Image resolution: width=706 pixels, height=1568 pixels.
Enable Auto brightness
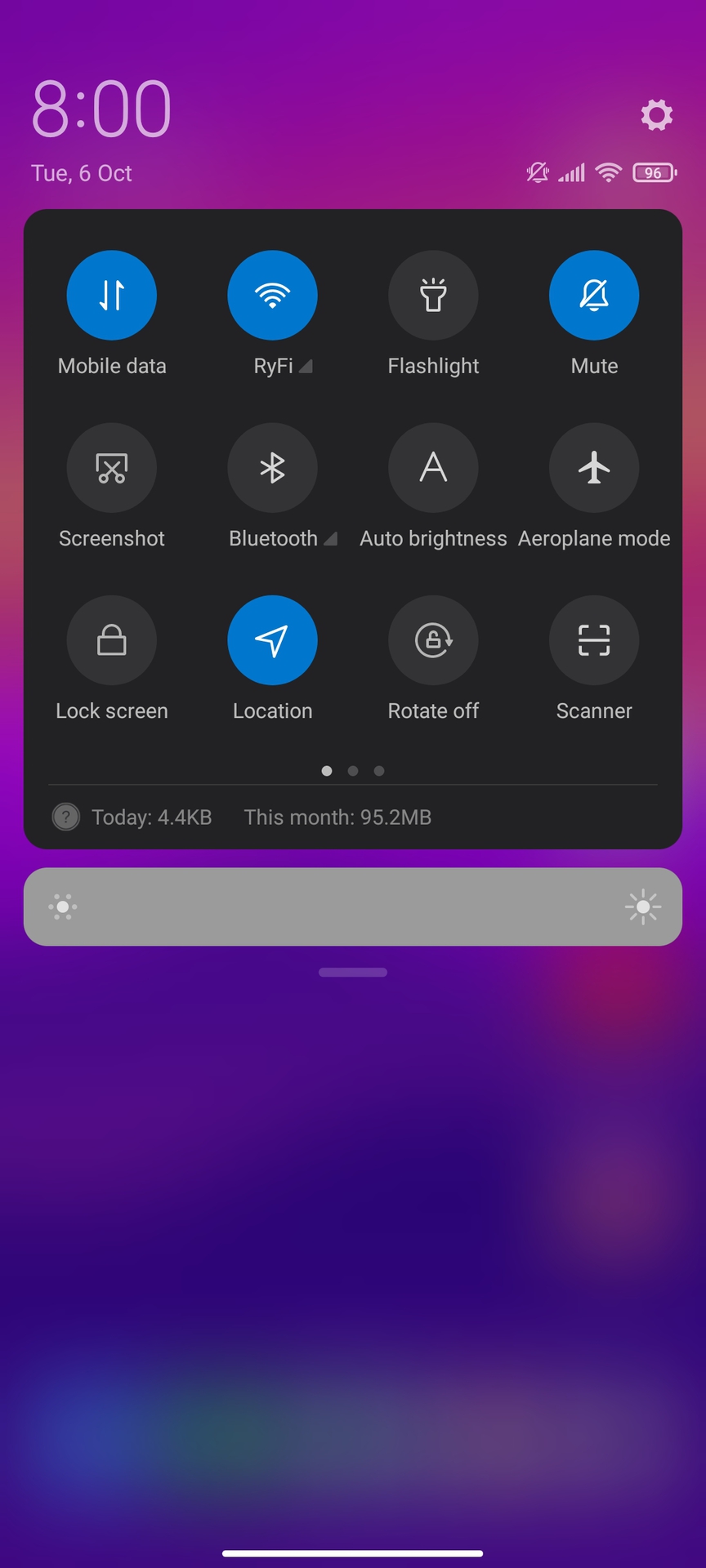pyautogui.click(x=433, y=467)
